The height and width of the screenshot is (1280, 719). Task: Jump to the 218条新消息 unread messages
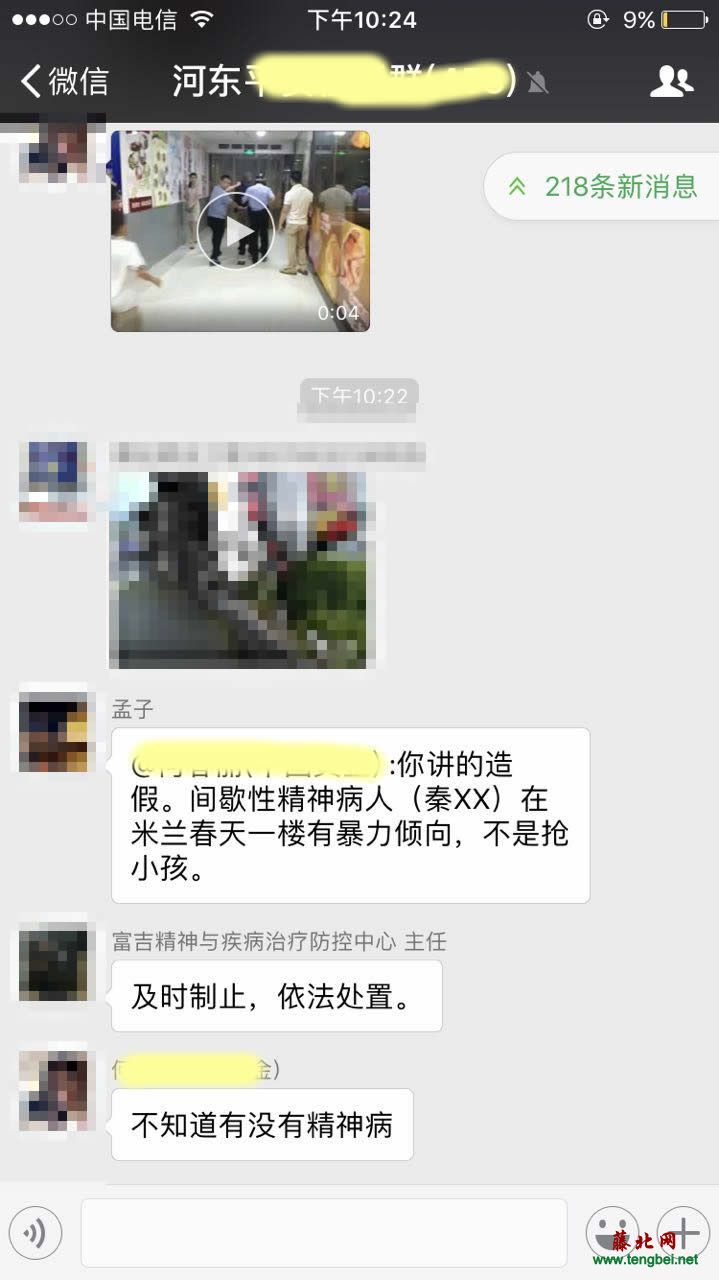point(603,187)
